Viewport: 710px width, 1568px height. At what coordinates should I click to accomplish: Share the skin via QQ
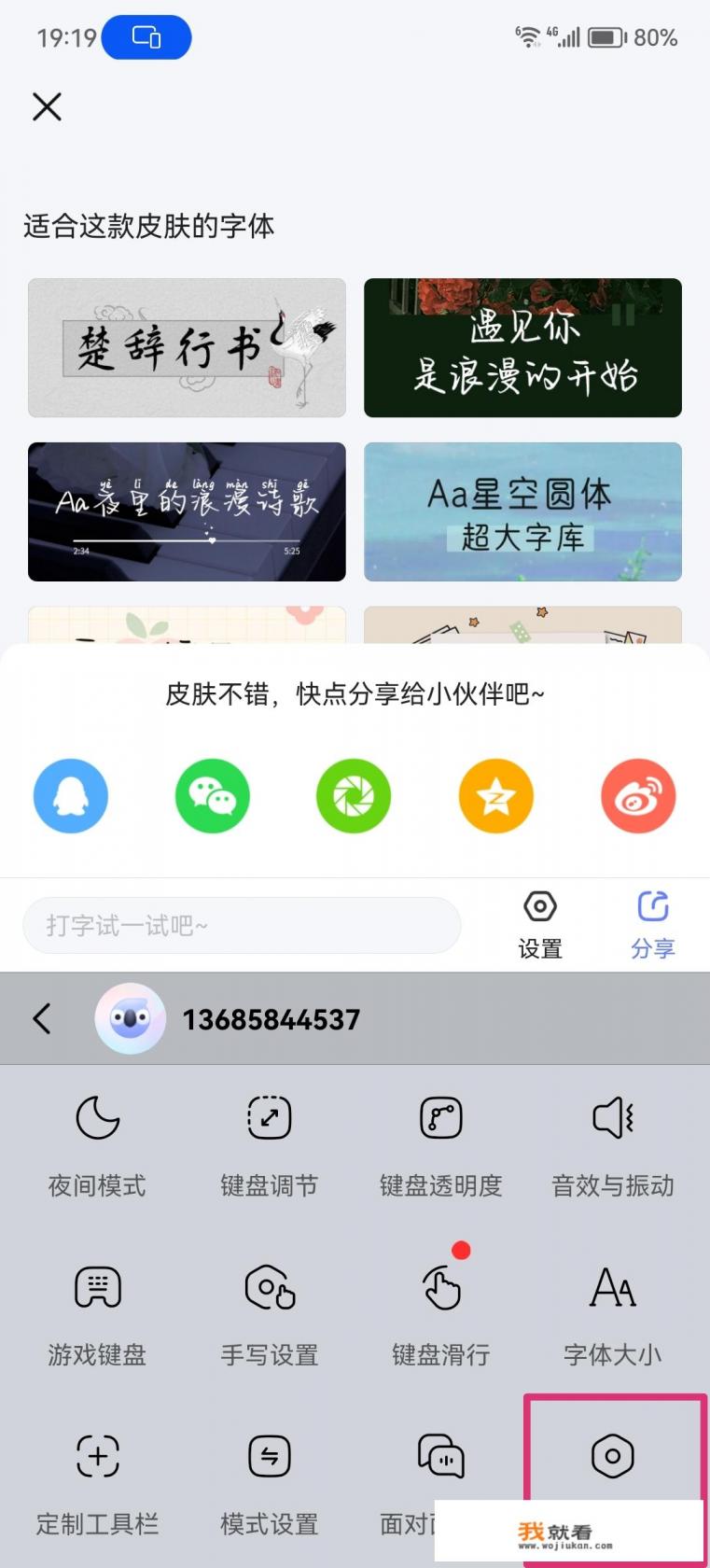coord(70,795)
